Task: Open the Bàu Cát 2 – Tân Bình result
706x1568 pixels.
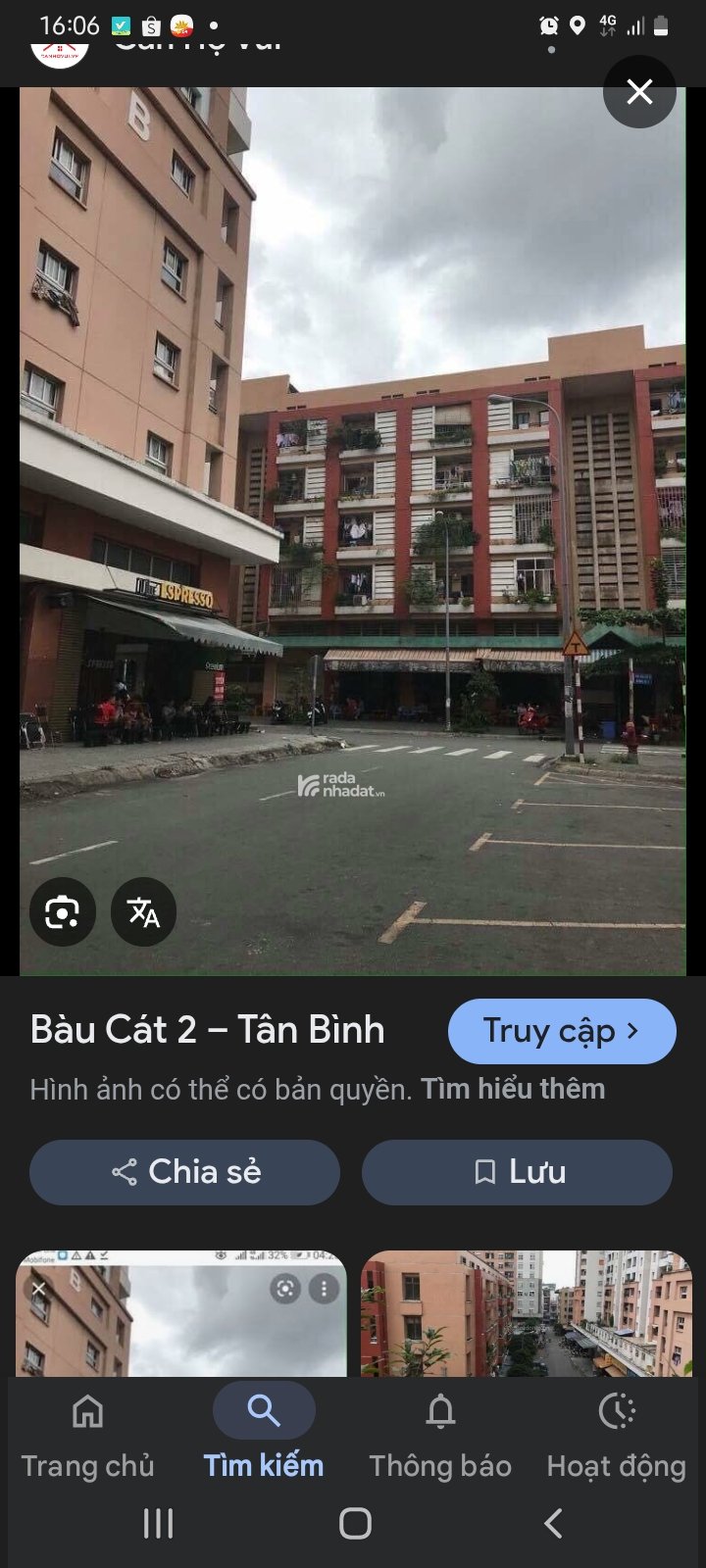Action: coord(209,1030)
